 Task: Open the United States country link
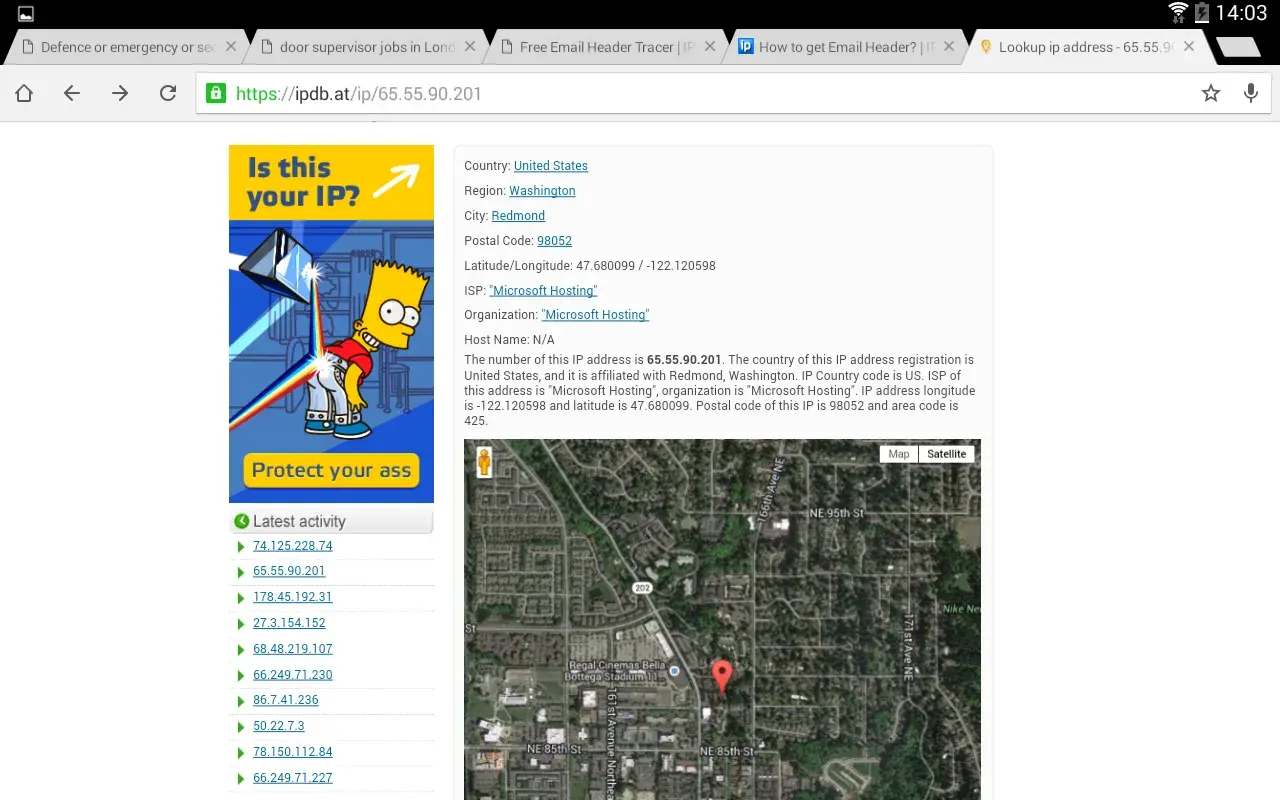tap(550, 166)
